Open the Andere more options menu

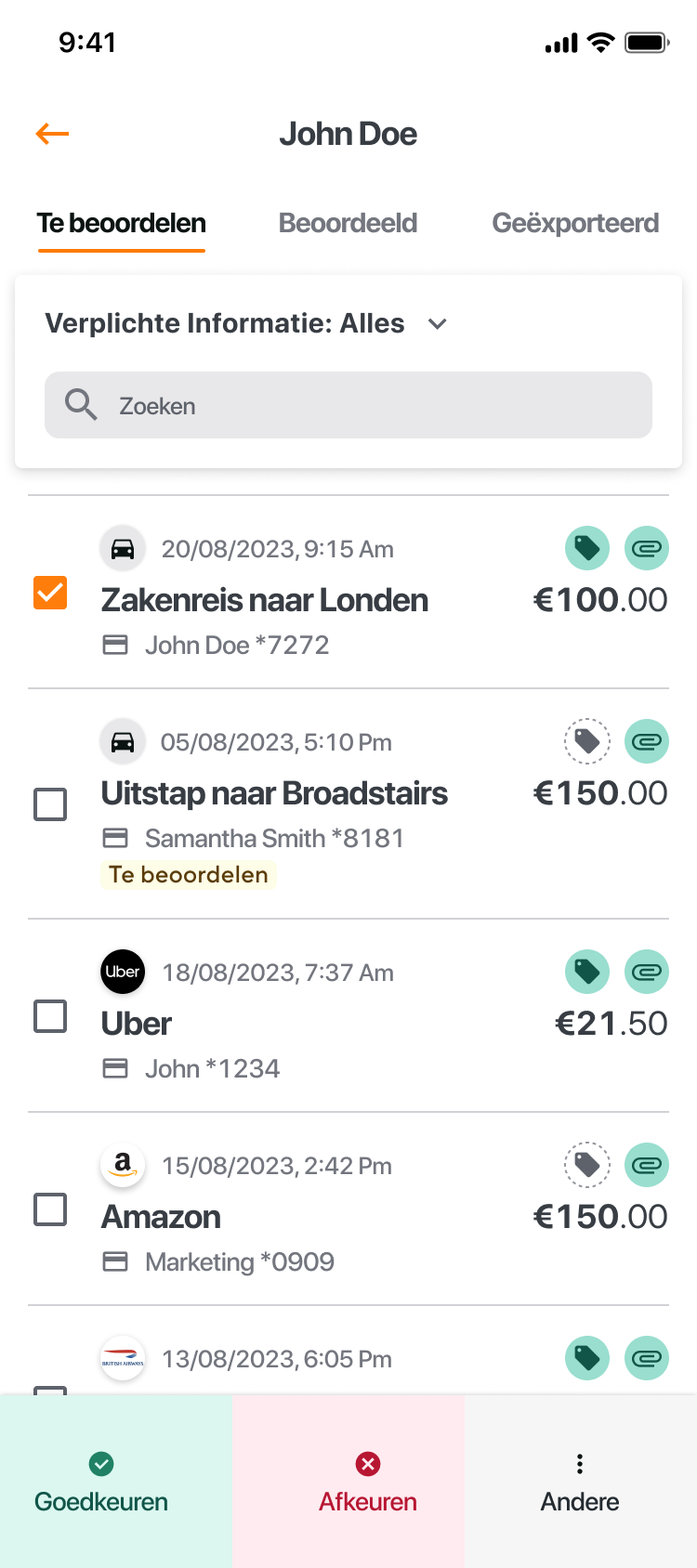click(581, 1482)
